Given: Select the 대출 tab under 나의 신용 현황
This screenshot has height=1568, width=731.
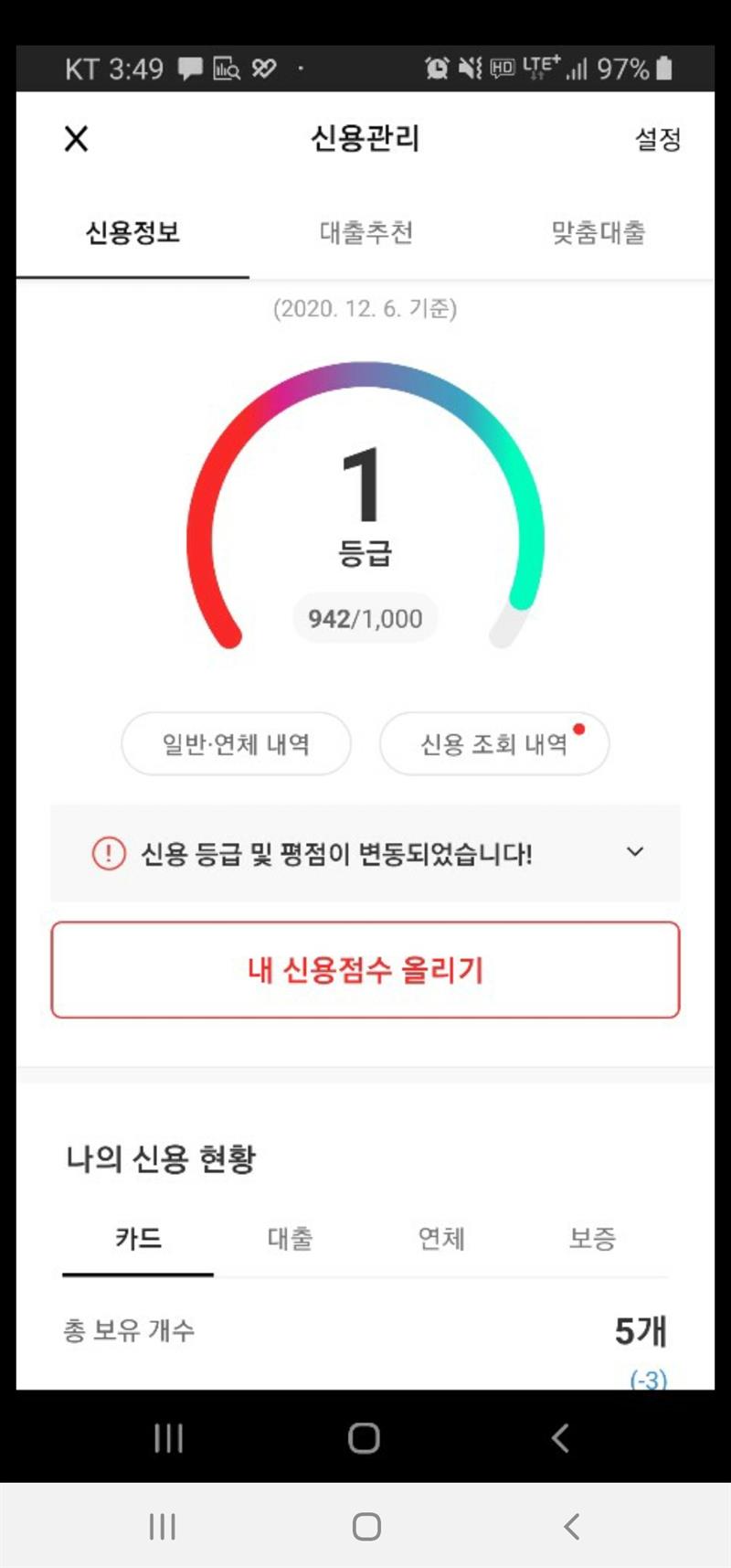Looking at the screenshot, I should click(x=290, y=1239).
